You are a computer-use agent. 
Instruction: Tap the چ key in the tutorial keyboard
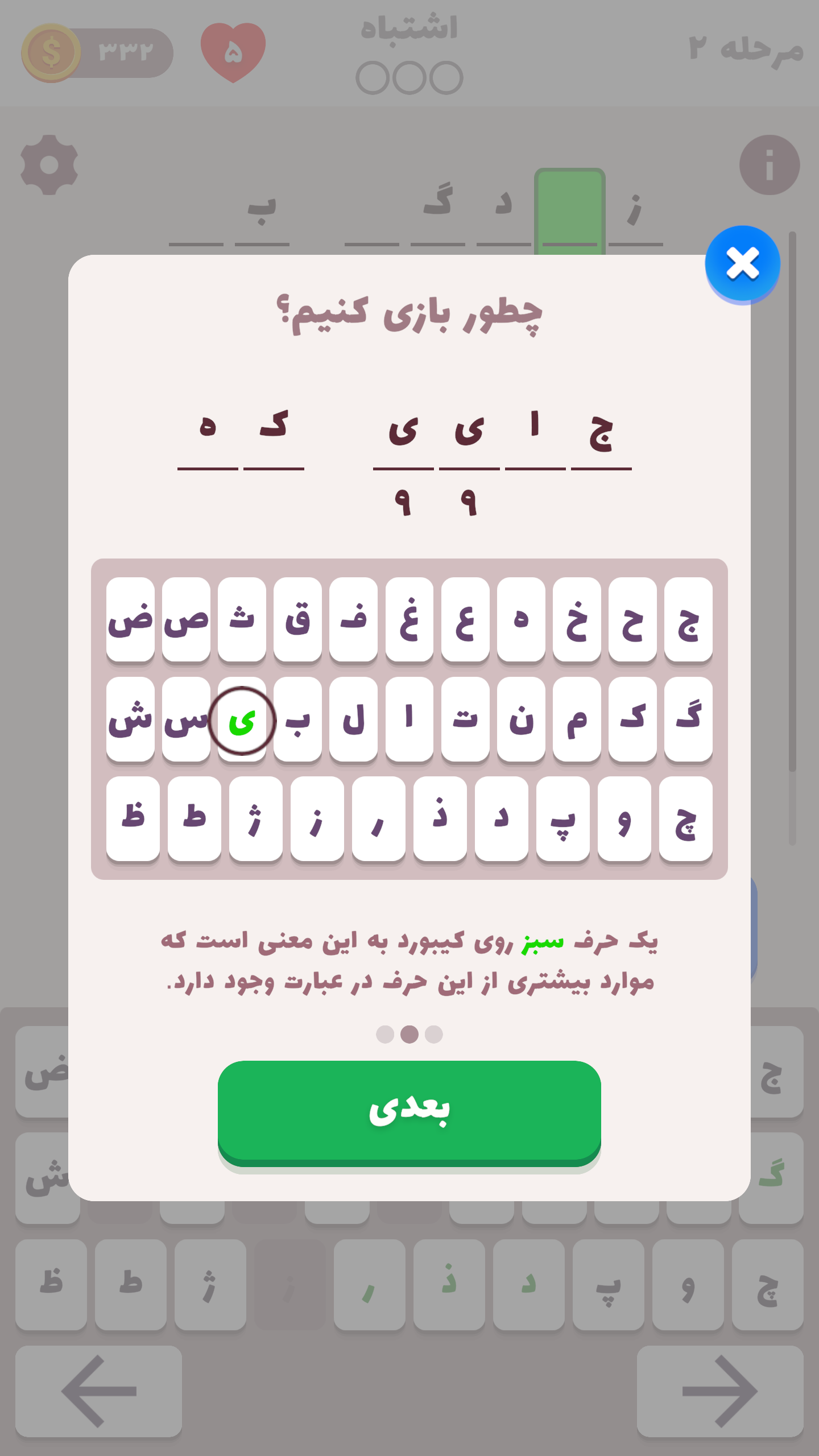tap(686, 818)
